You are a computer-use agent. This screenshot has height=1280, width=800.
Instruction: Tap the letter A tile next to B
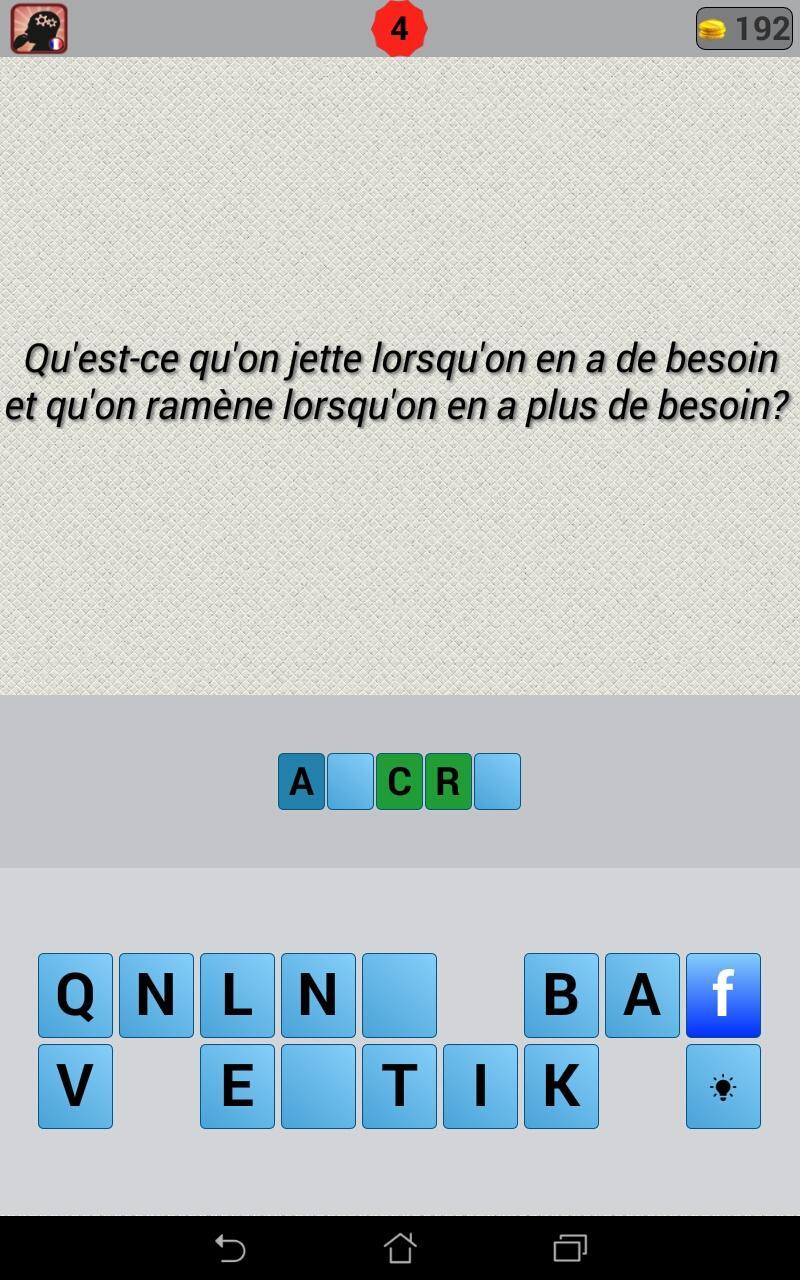642,995
